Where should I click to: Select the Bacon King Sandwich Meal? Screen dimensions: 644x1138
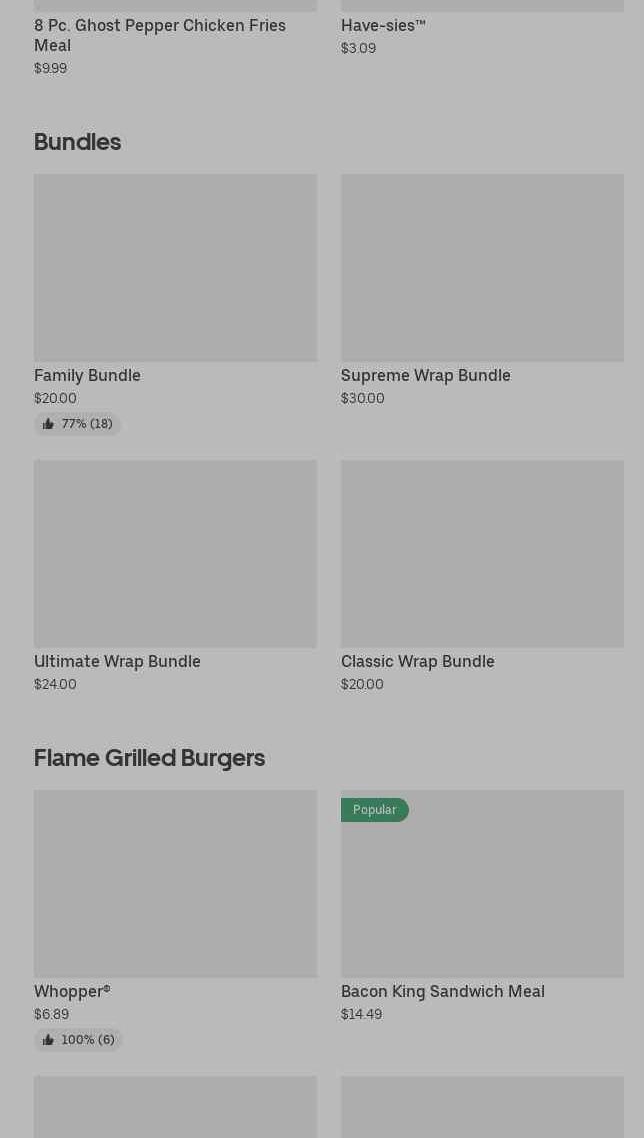(482, 884)
